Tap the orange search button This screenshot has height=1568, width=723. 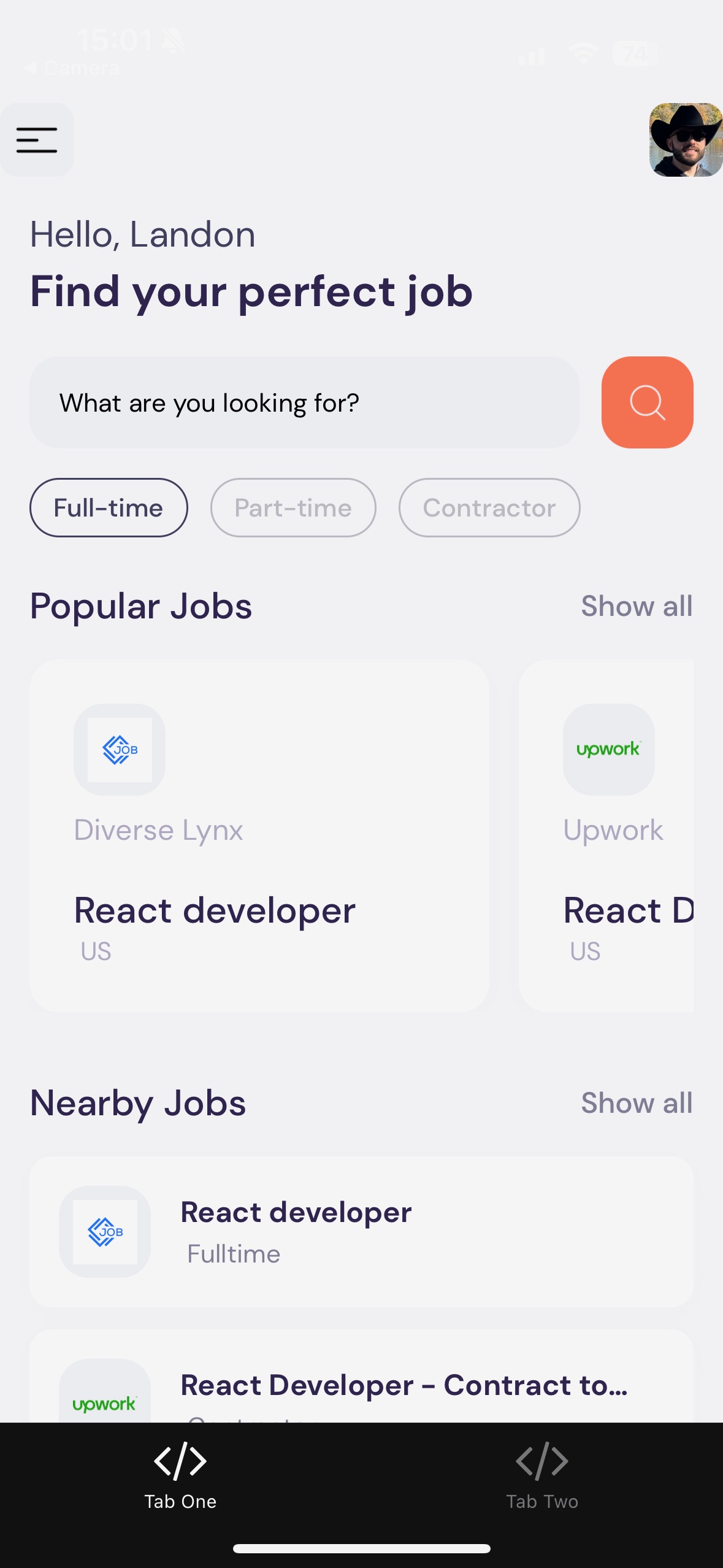[x=647, y=402]
